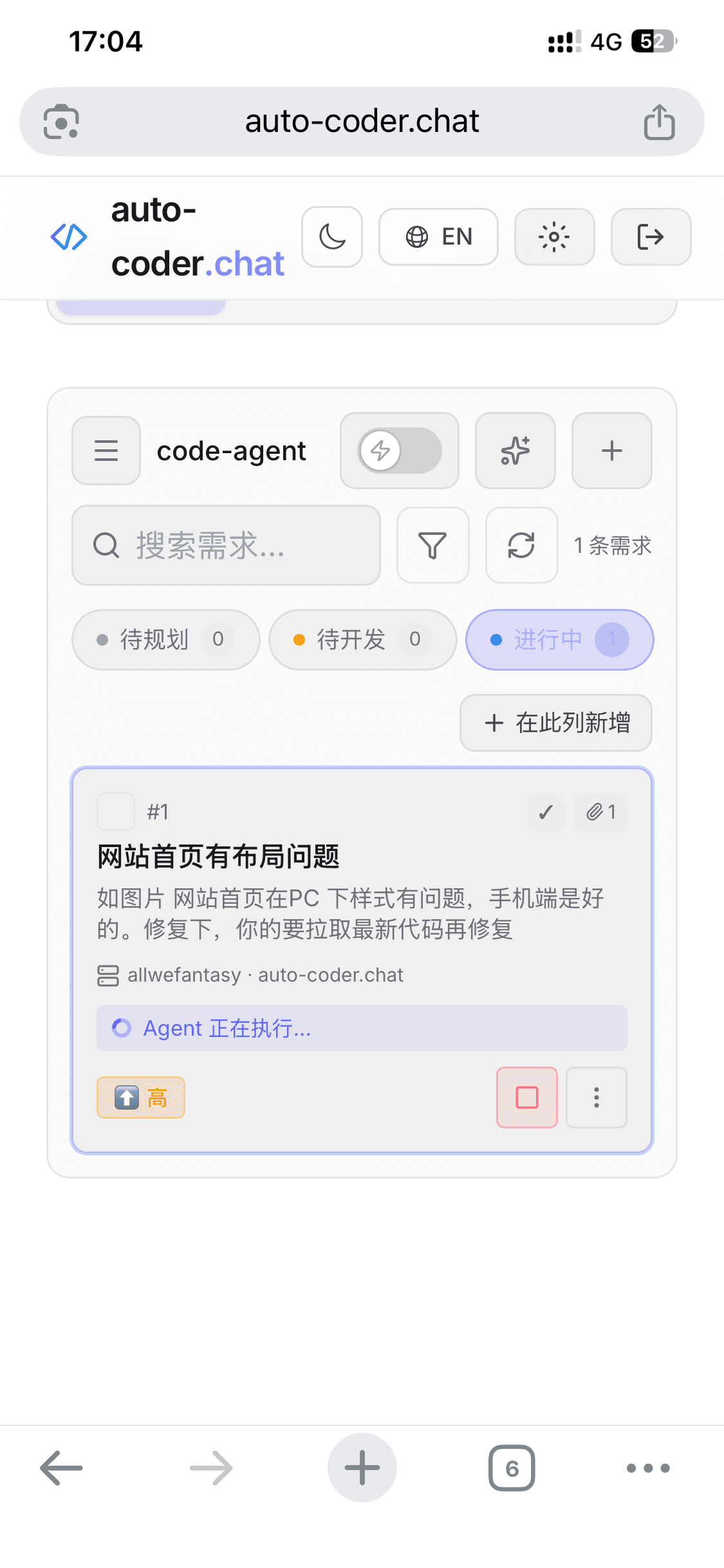Viewport: 724px width, 1568px height.
Task: Open the dark mode moon icon
Action: click(332, 237)
